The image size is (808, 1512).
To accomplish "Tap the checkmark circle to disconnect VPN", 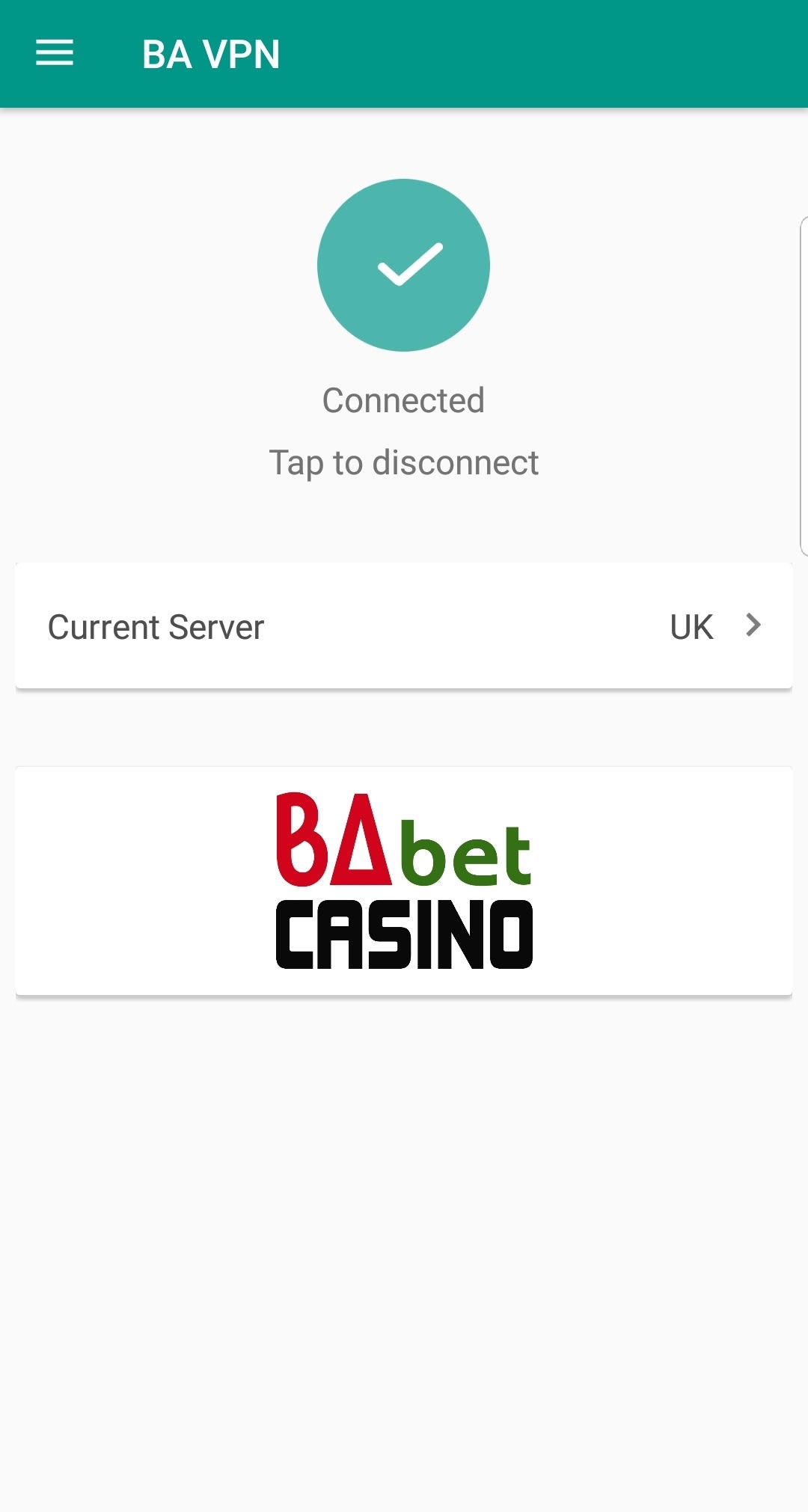I will click(403, 265).
